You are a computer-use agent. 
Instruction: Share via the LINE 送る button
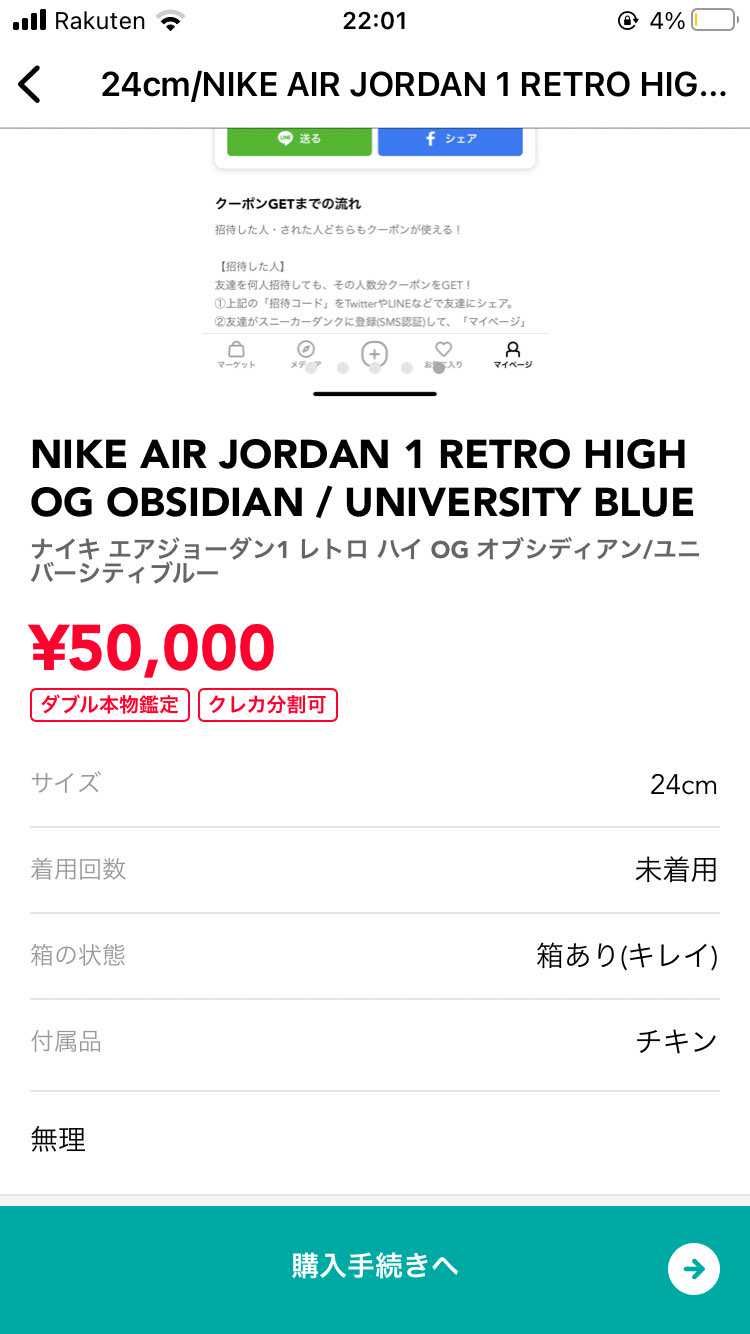click(299, 139)
